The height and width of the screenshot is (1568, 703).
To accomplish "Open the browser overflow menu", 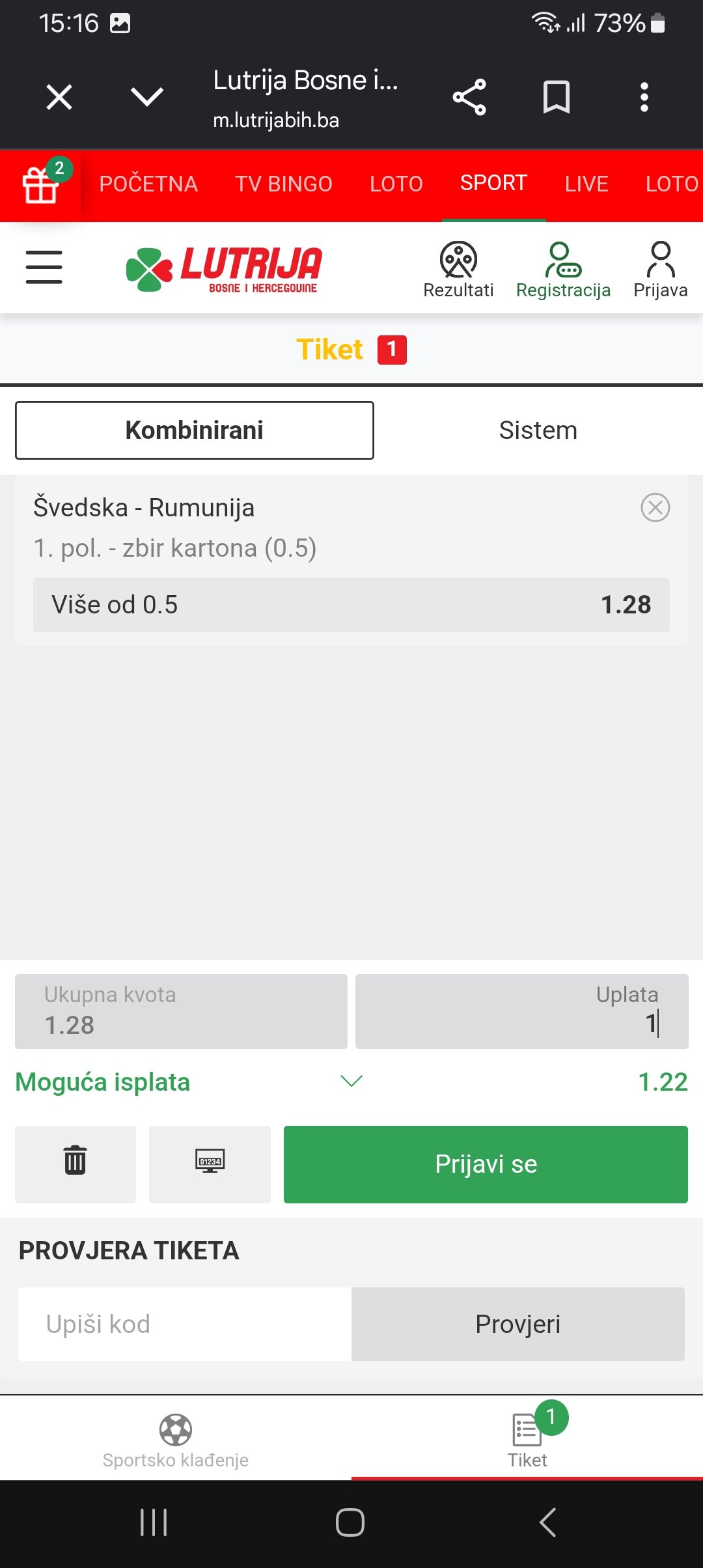I will (644, 97).
